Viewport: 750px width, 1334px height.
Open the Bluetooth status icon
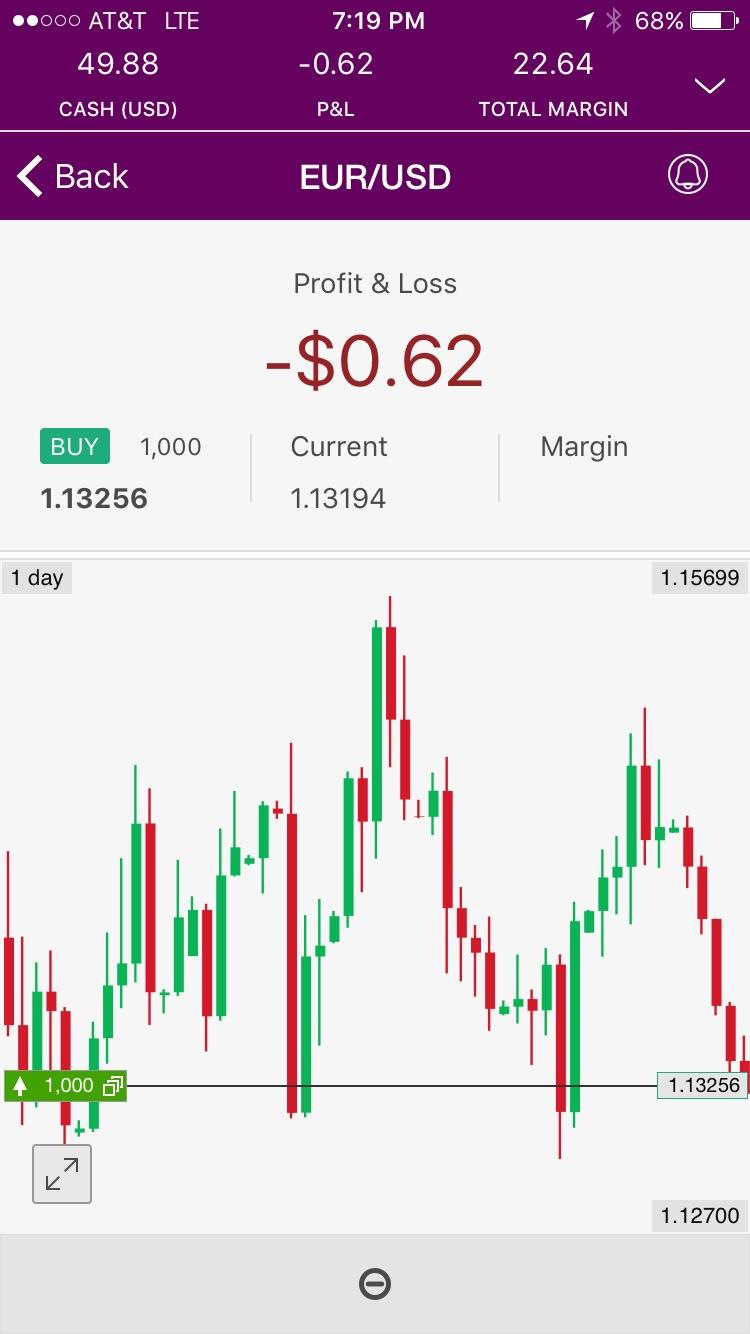pyautogui.click(x=614, y=18)
